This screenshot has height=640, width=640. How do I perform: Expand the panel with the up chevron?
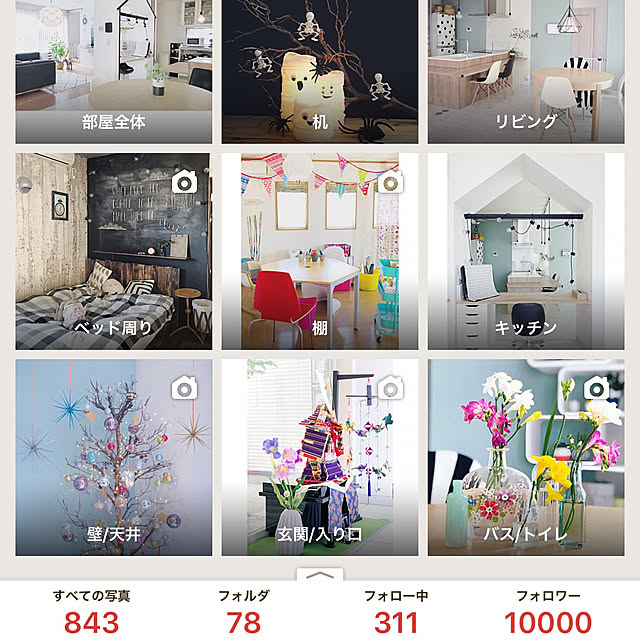pyautogui.click(x=320, y=575)
